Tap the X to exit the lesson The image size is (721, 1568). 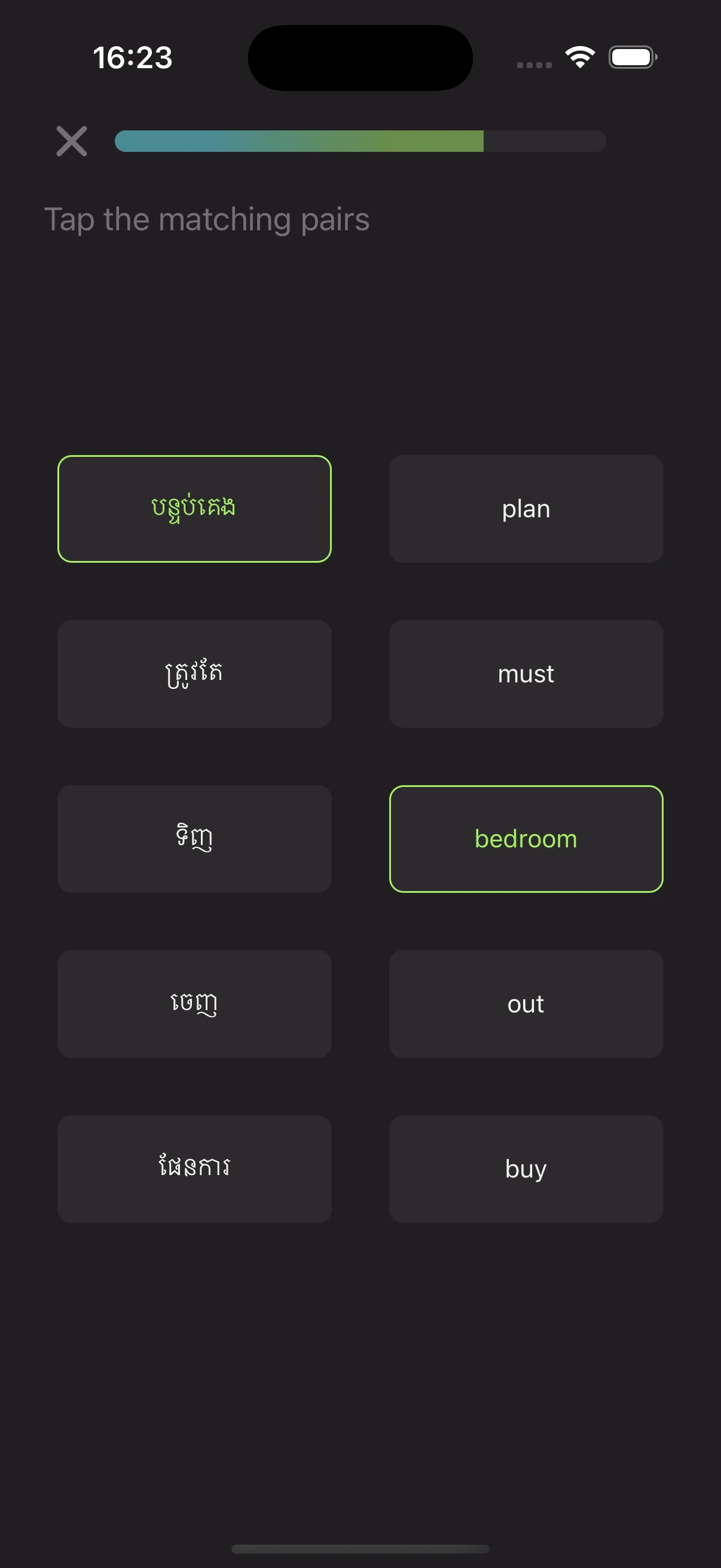71,141
